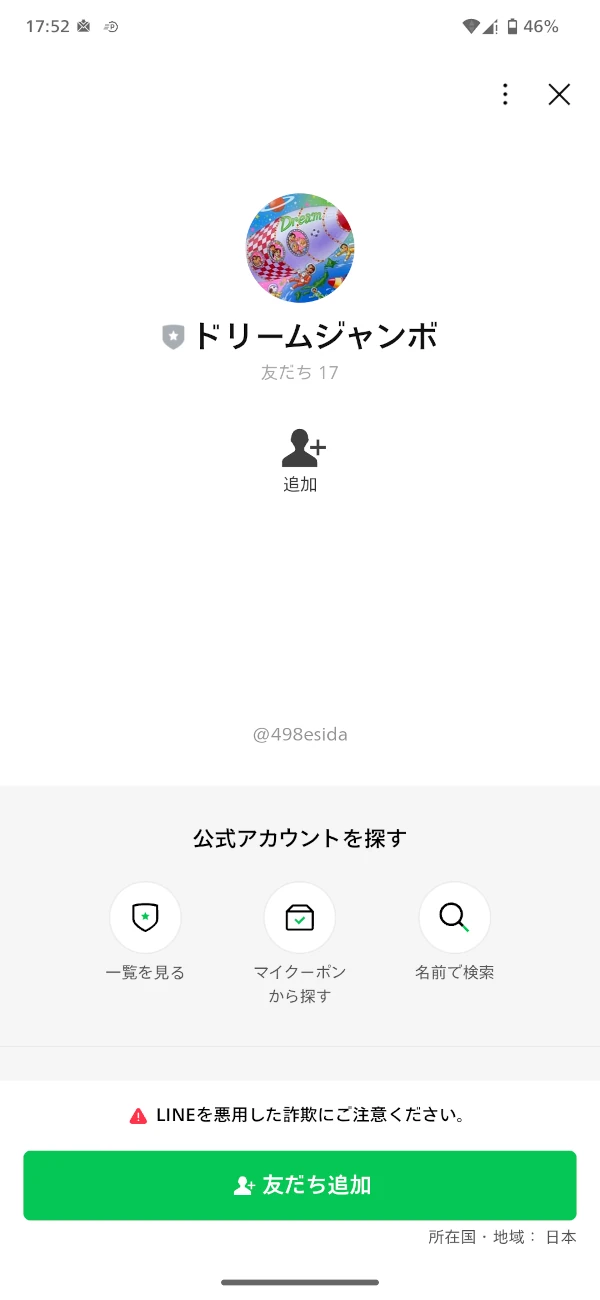Screen dimensions: 600x1300
Task: Open the LINE fraud warning notice
Action: coord(300,1115)
